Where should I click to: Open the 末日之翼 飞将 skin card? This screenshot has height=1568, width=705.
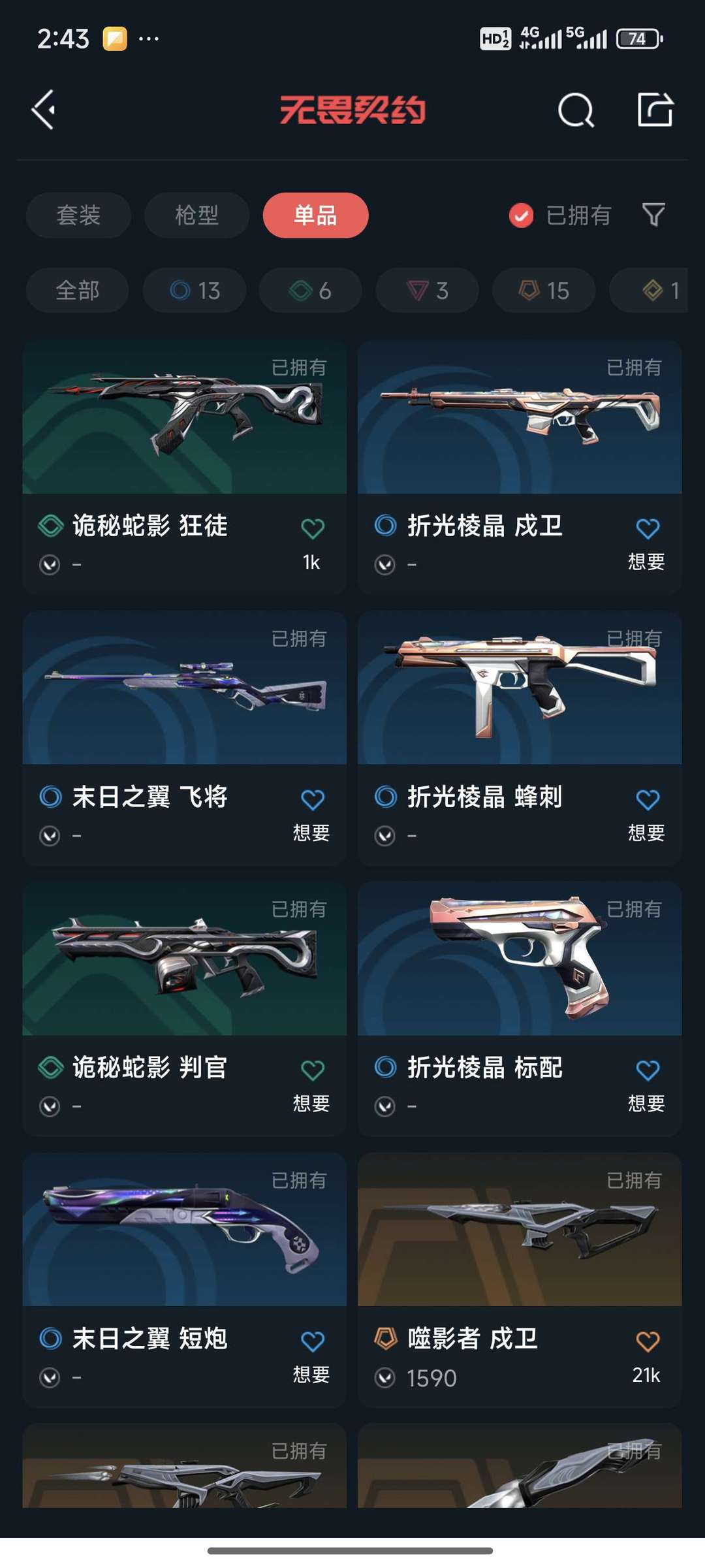(x=184, y=738)
